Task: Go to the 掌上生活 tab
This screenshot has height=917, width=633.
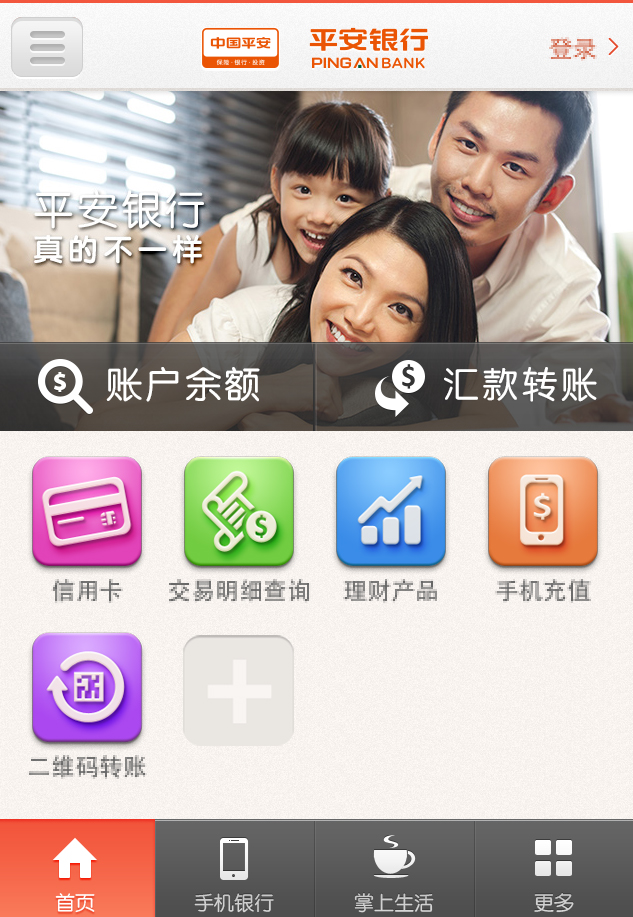Action: [394, 869]
